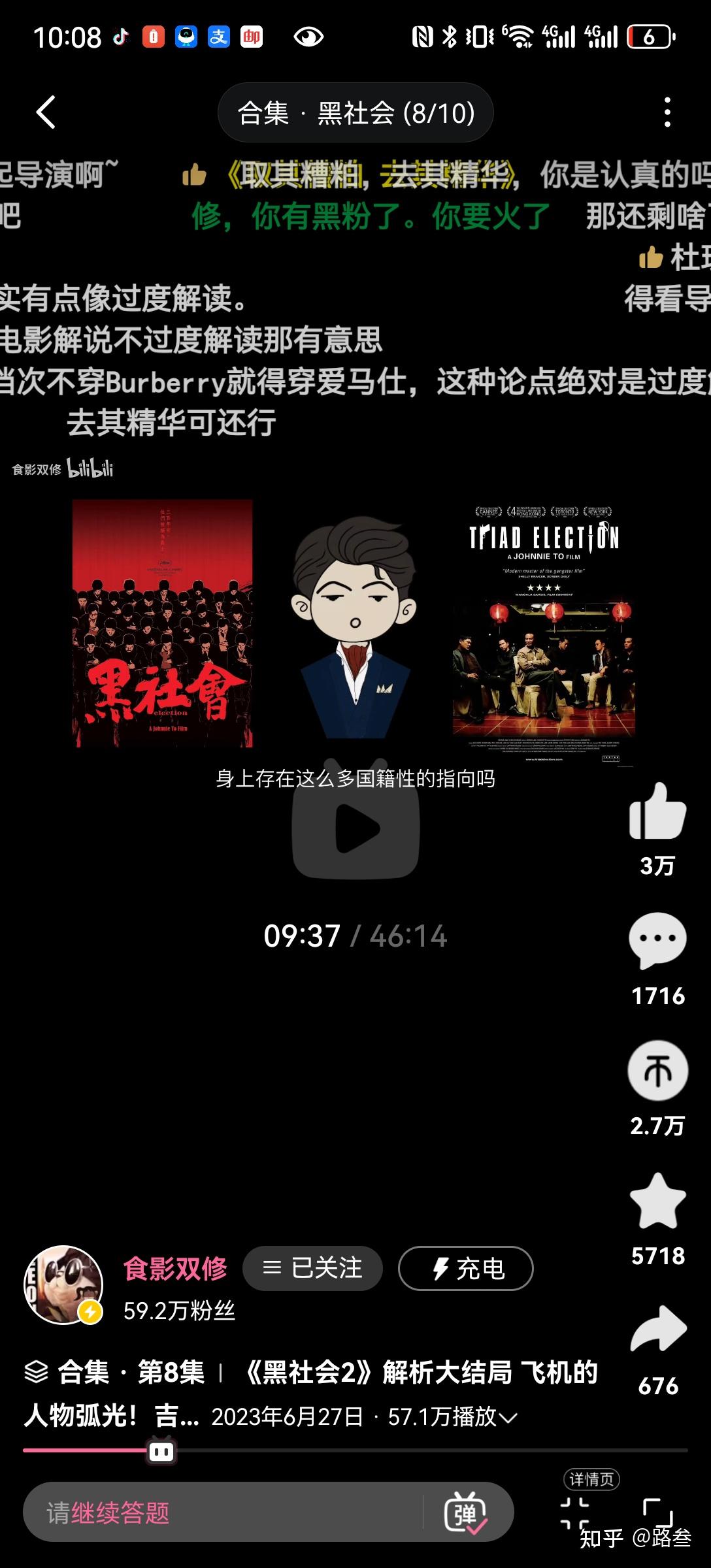Viewport: 711px width, 1568px height.
Task: Resume video with the play button
Action: pyautogui.click(x=355, y=828)
